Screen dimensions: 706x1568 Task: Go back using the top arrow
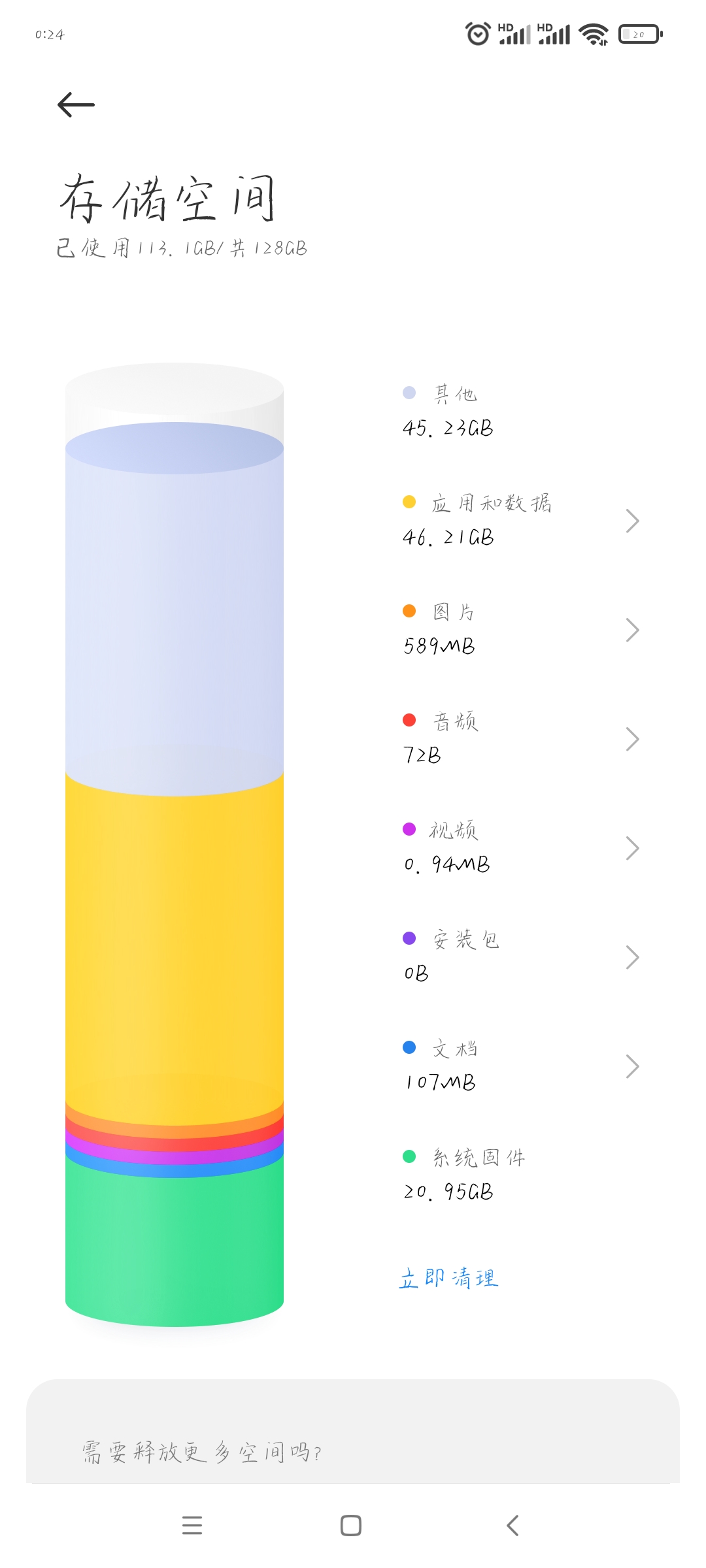point(76,105)
